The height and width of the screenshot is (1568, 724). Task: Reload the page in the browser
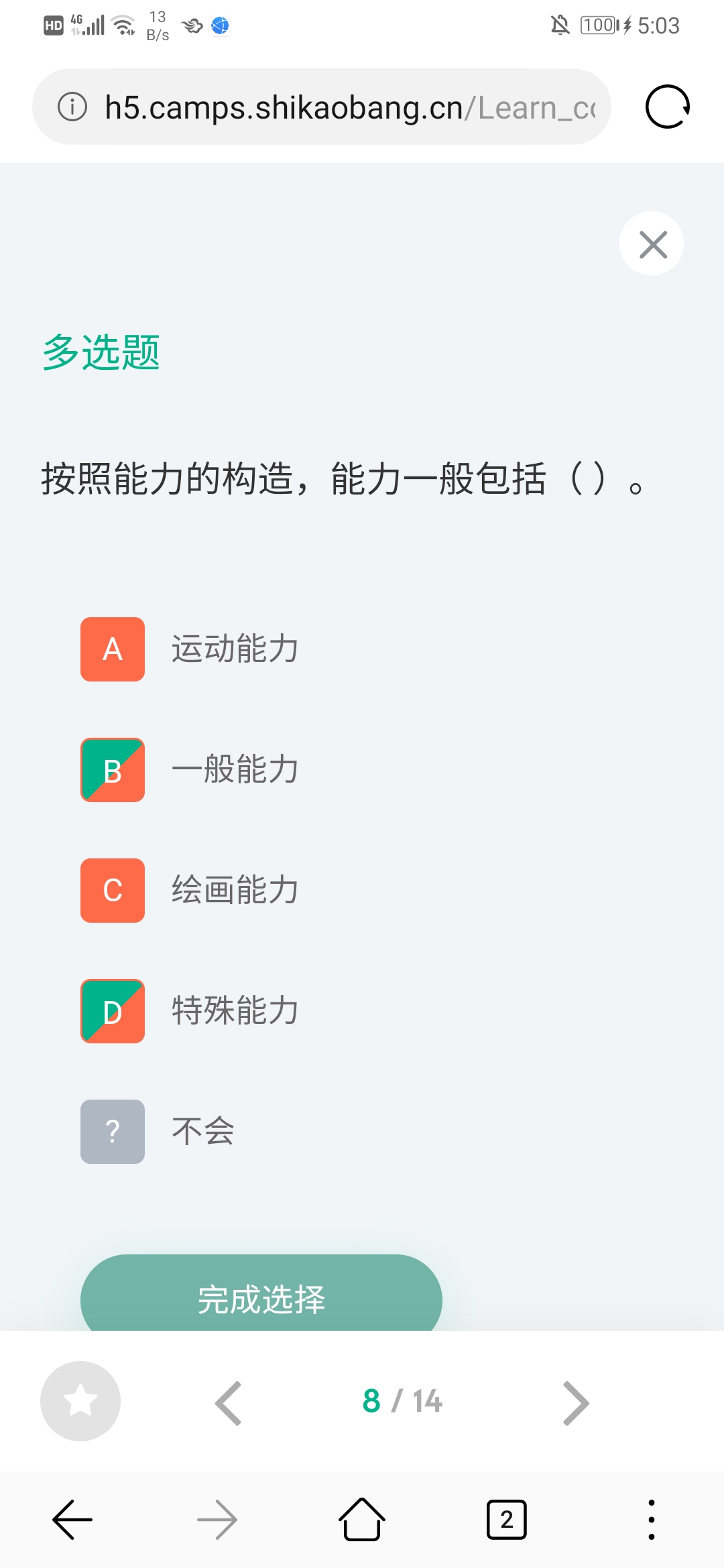(x=668, y=107)
